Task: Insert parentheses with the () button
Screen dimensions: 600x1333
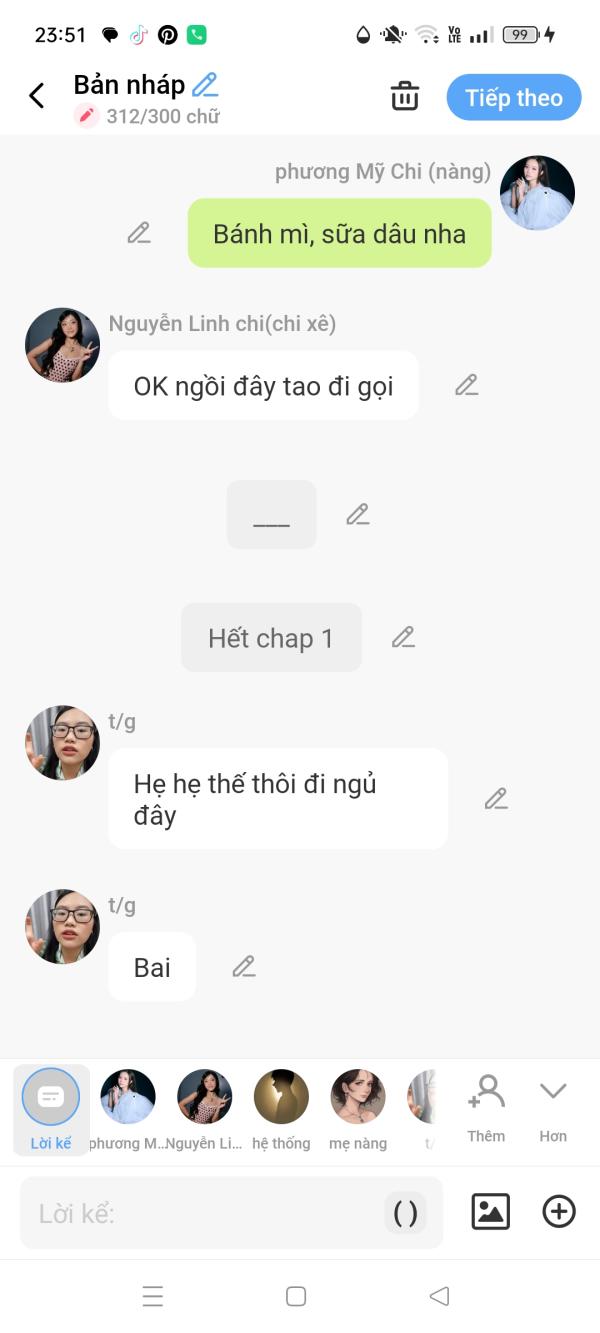Action: (405, 1213)
